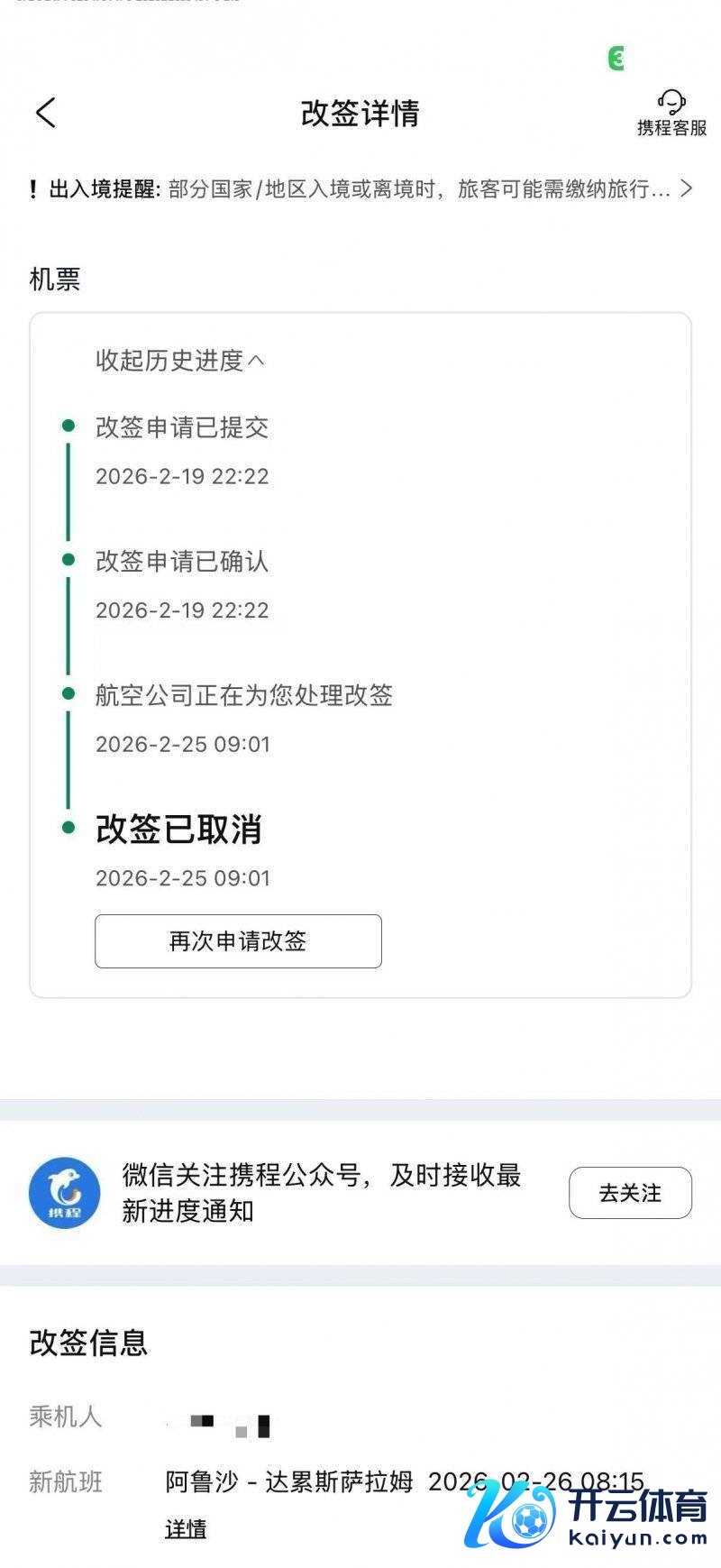Open the 详情 link for the new flight
Screen dimensions: 721x1568
coord(186,1528)
